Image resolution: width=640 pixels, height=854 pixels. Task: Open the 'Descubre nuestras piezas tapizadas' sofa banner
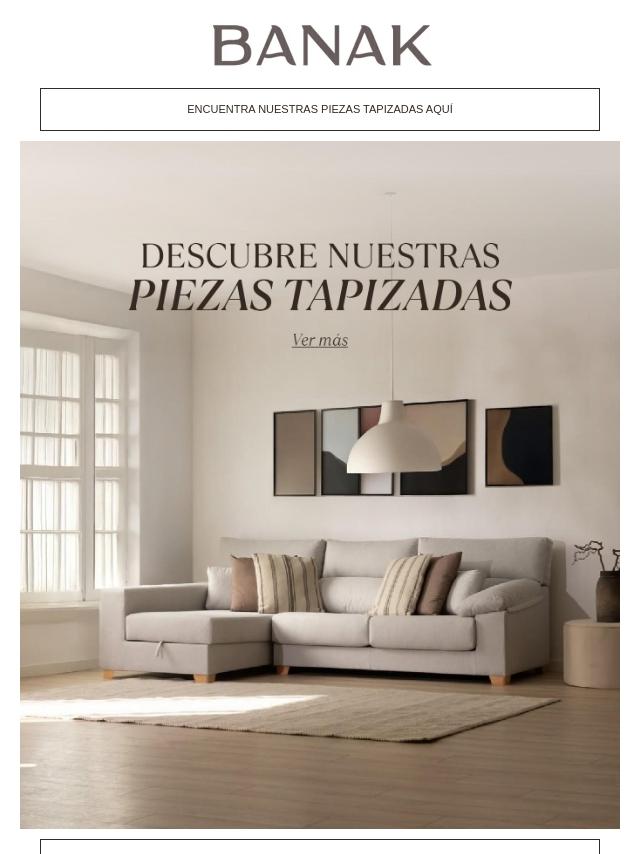320,484
